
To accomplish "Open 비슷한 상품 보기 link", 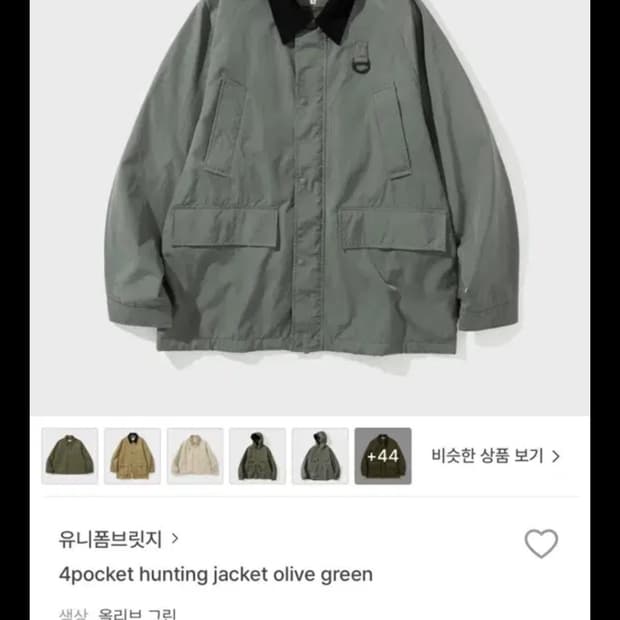I will [x=495, y=456].
